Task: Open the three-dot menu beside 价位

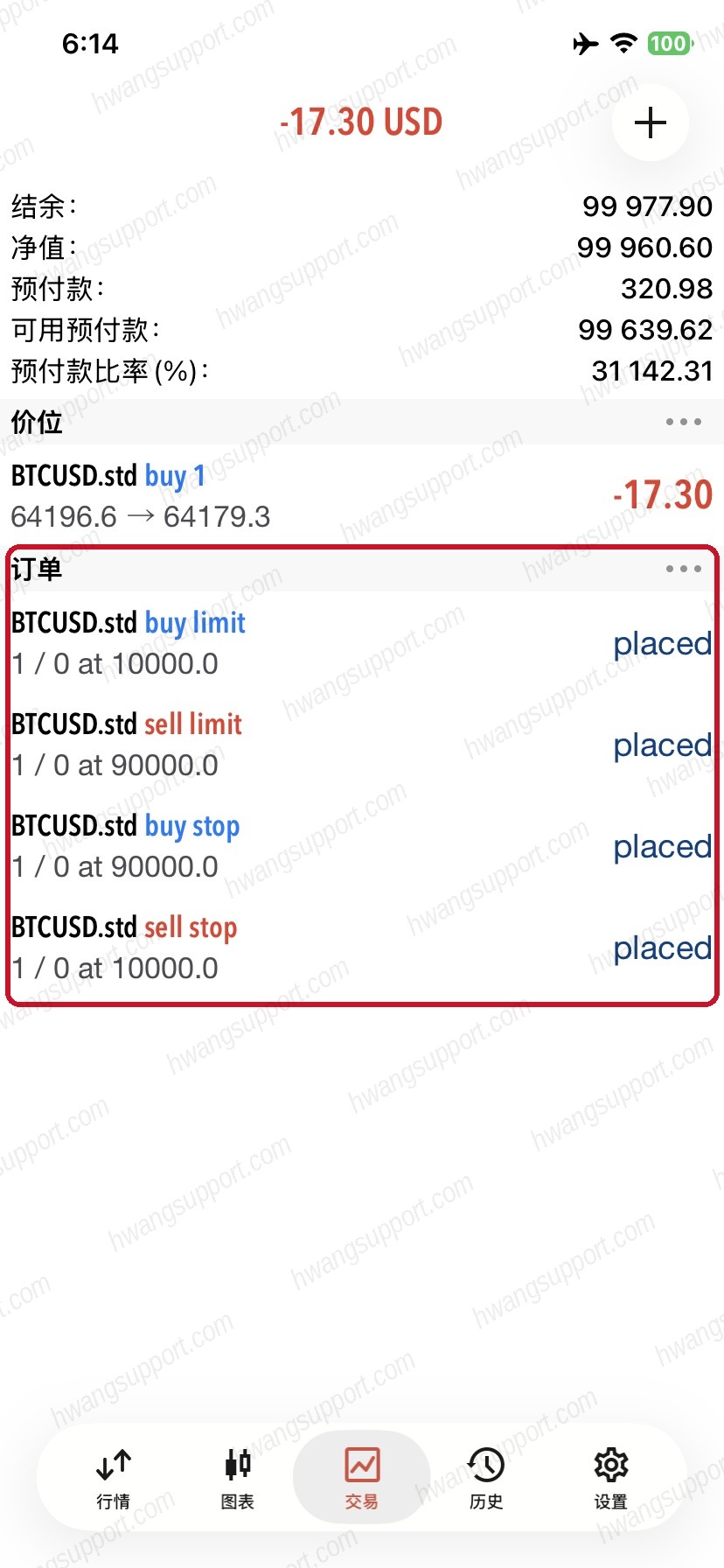Action: (683, 422)
